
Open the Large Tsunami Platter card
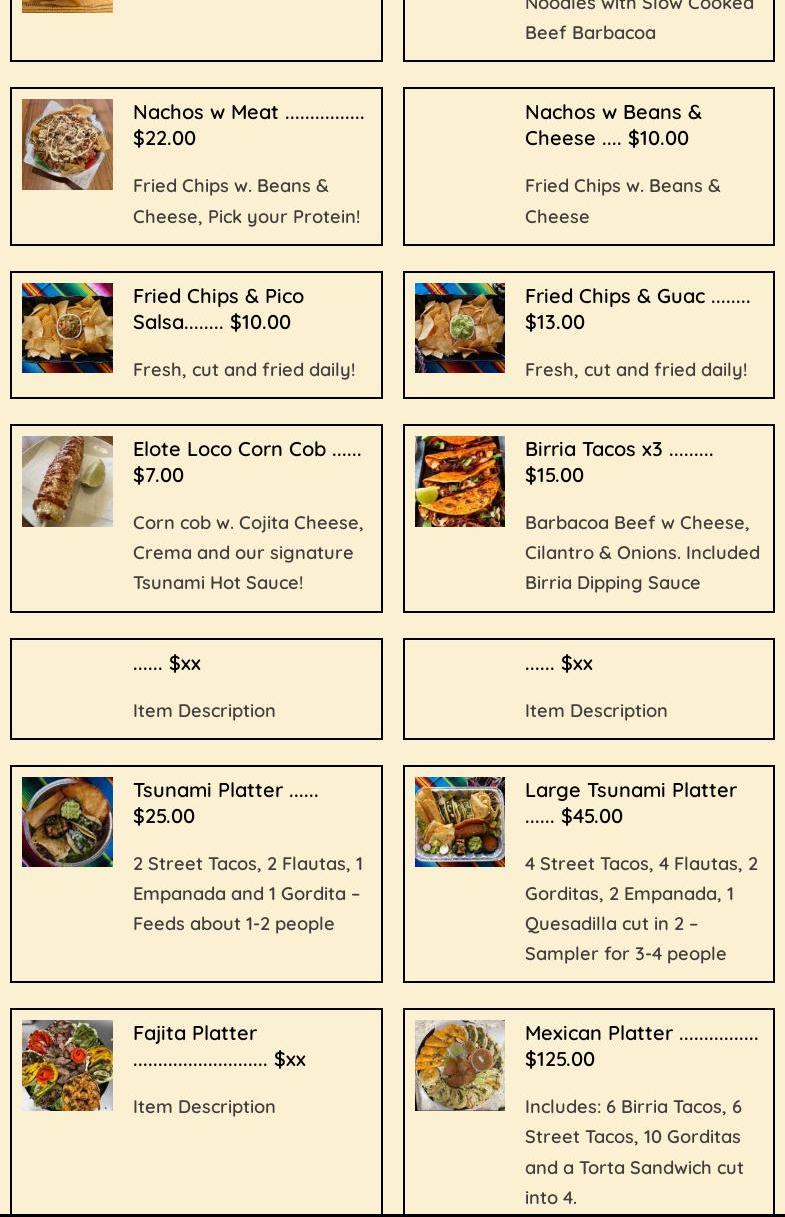pos(588,873)
